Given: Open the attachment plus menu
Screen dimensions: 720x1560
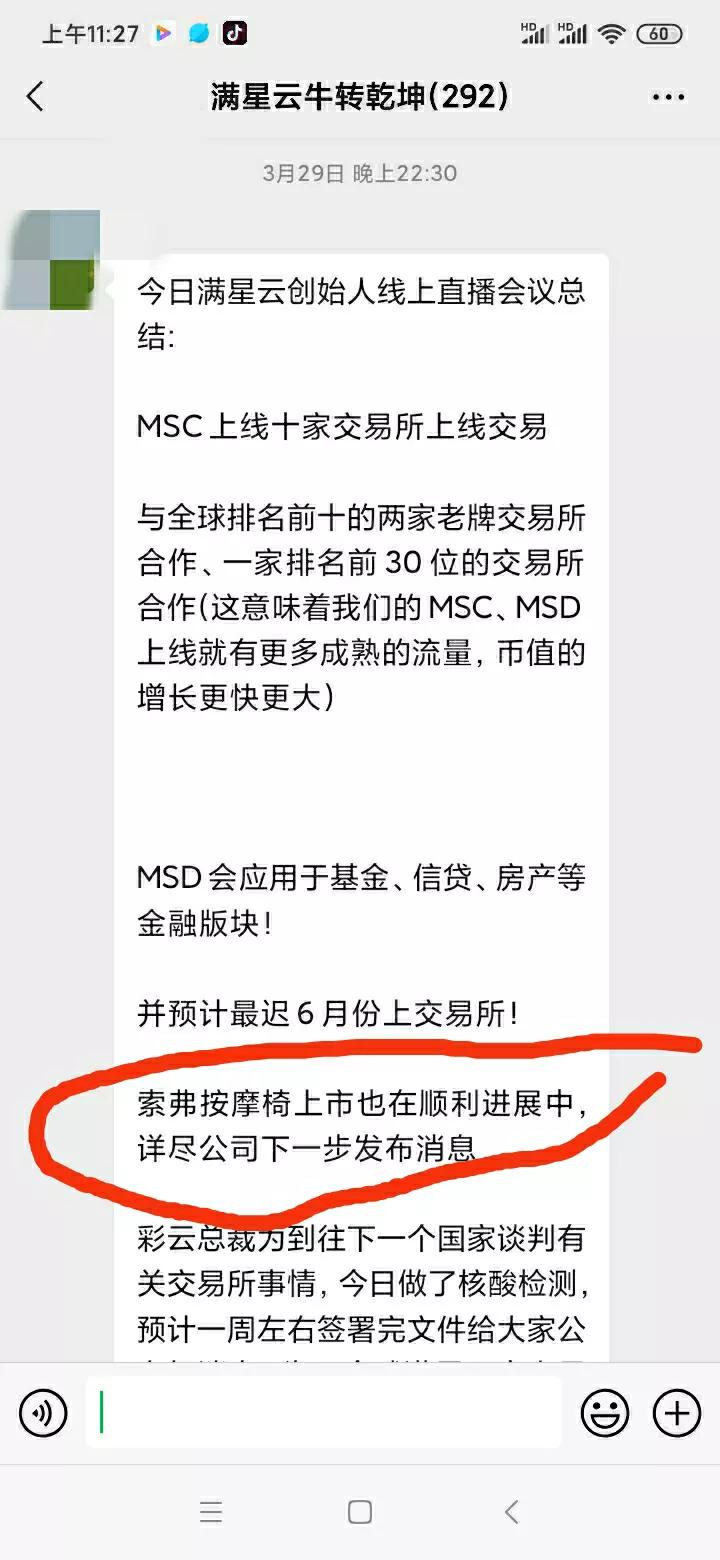Looking at the screenshot, I should point(676,1413).
